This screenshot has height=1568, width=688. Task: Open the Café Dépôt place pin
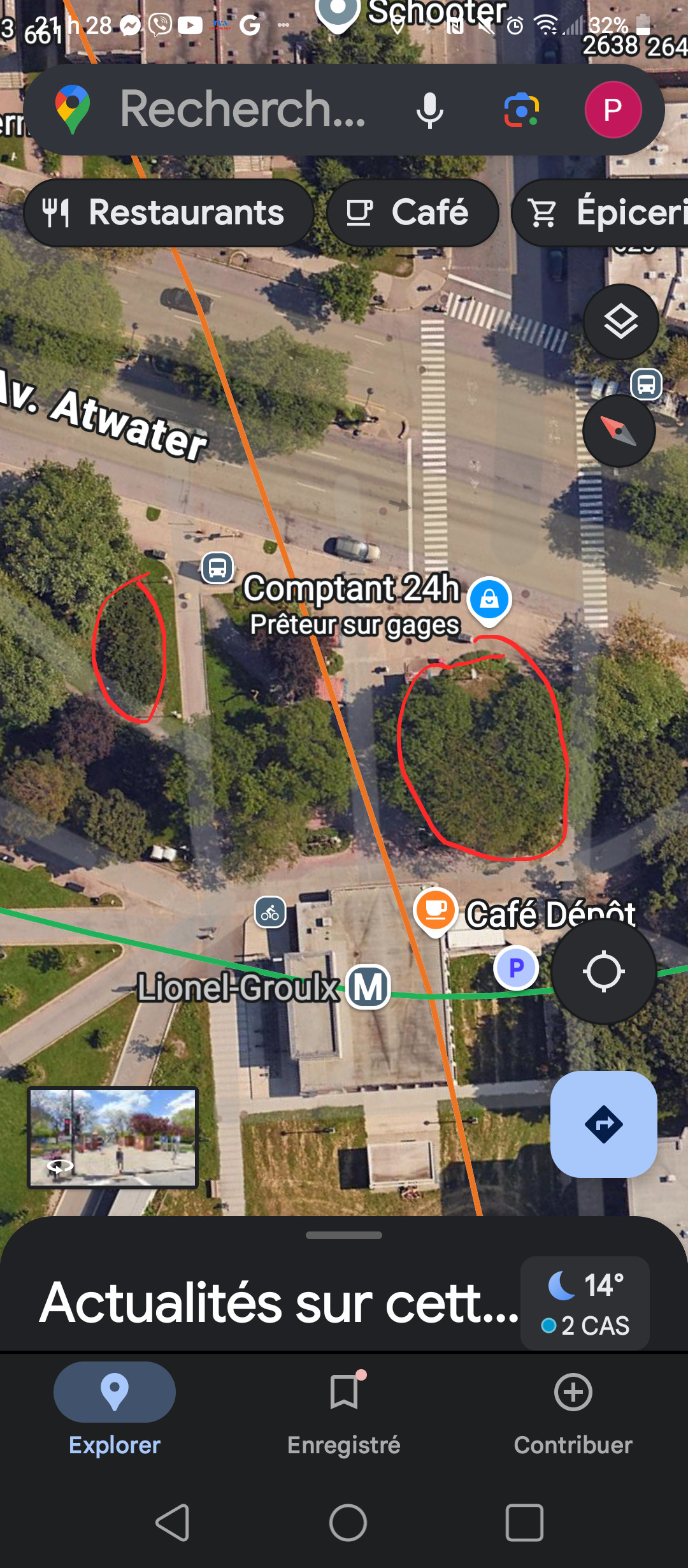pyautogui.click(x=436, y=911)
